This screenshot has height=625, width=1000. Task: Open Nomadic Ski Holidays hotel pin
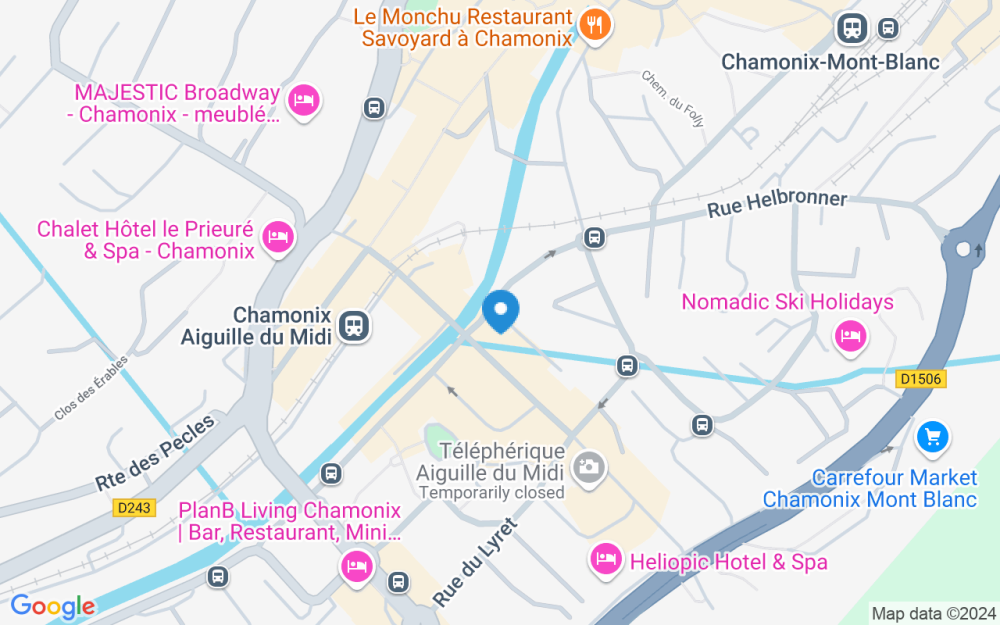(x=850, y=337)
